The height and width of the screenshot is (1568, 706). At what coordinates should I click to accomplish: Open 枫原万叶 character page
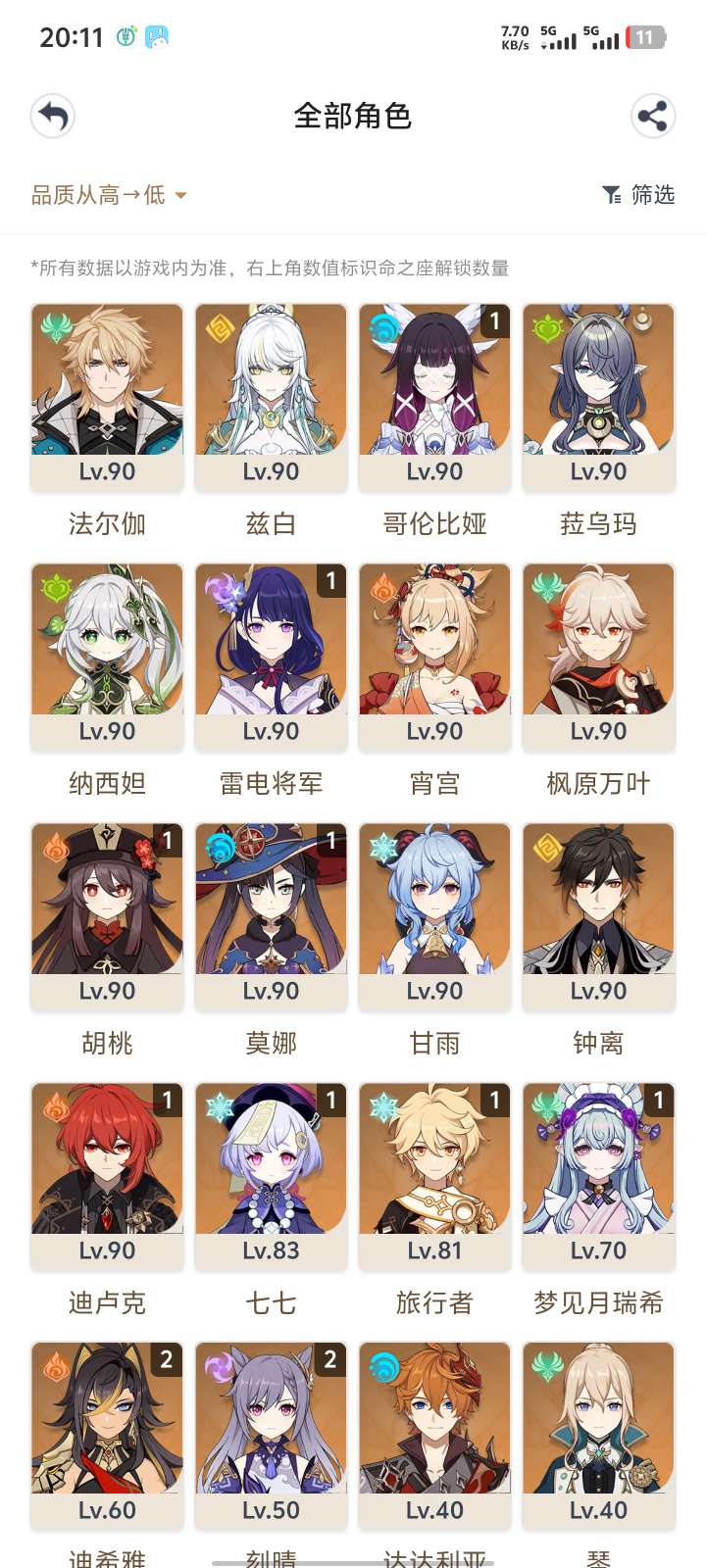[598, 657]
